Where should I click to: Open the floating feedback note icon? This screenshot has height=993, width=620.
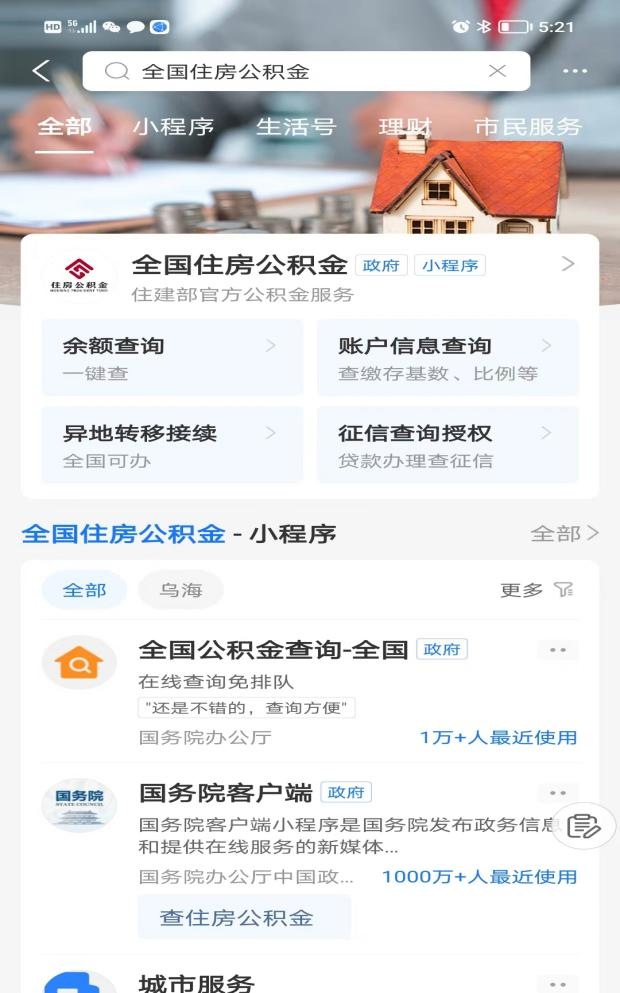(583, 826)
